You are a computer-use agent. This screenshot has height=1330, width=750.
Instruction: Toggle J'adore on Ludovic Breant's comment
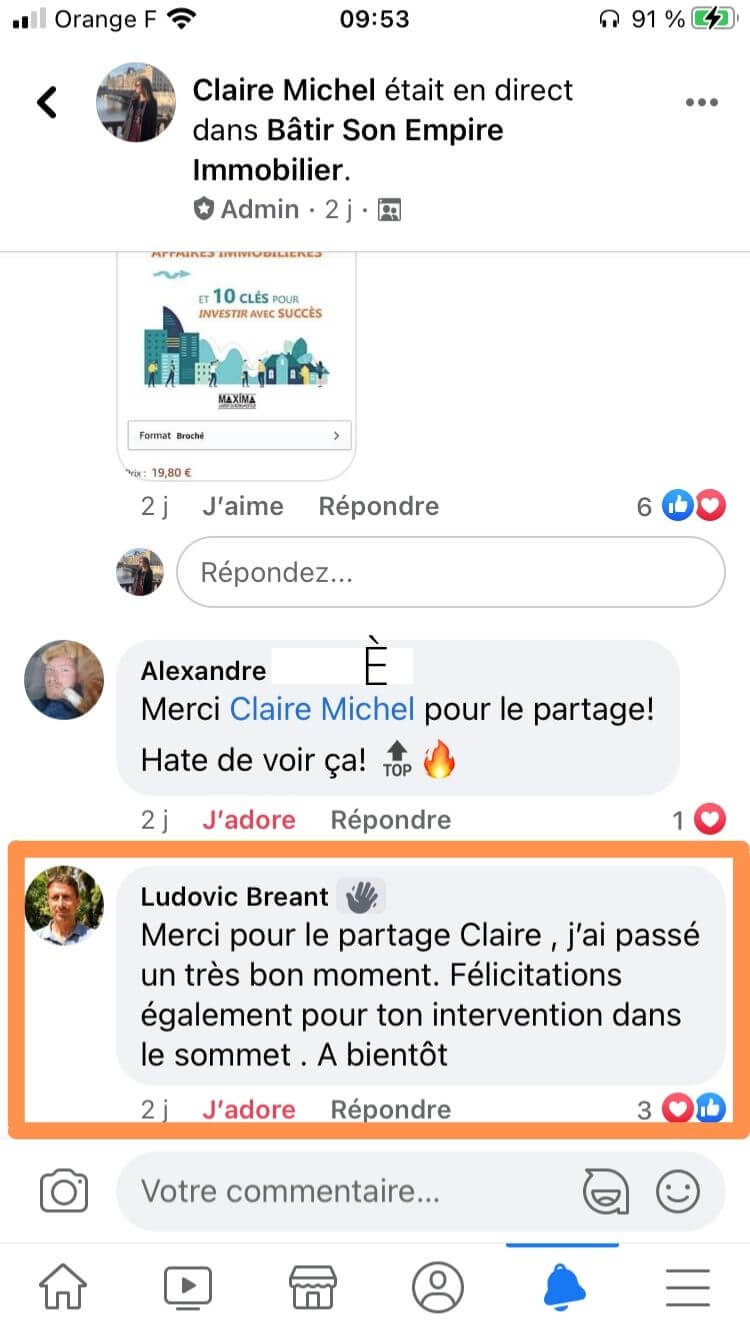tap(248, 1110)
